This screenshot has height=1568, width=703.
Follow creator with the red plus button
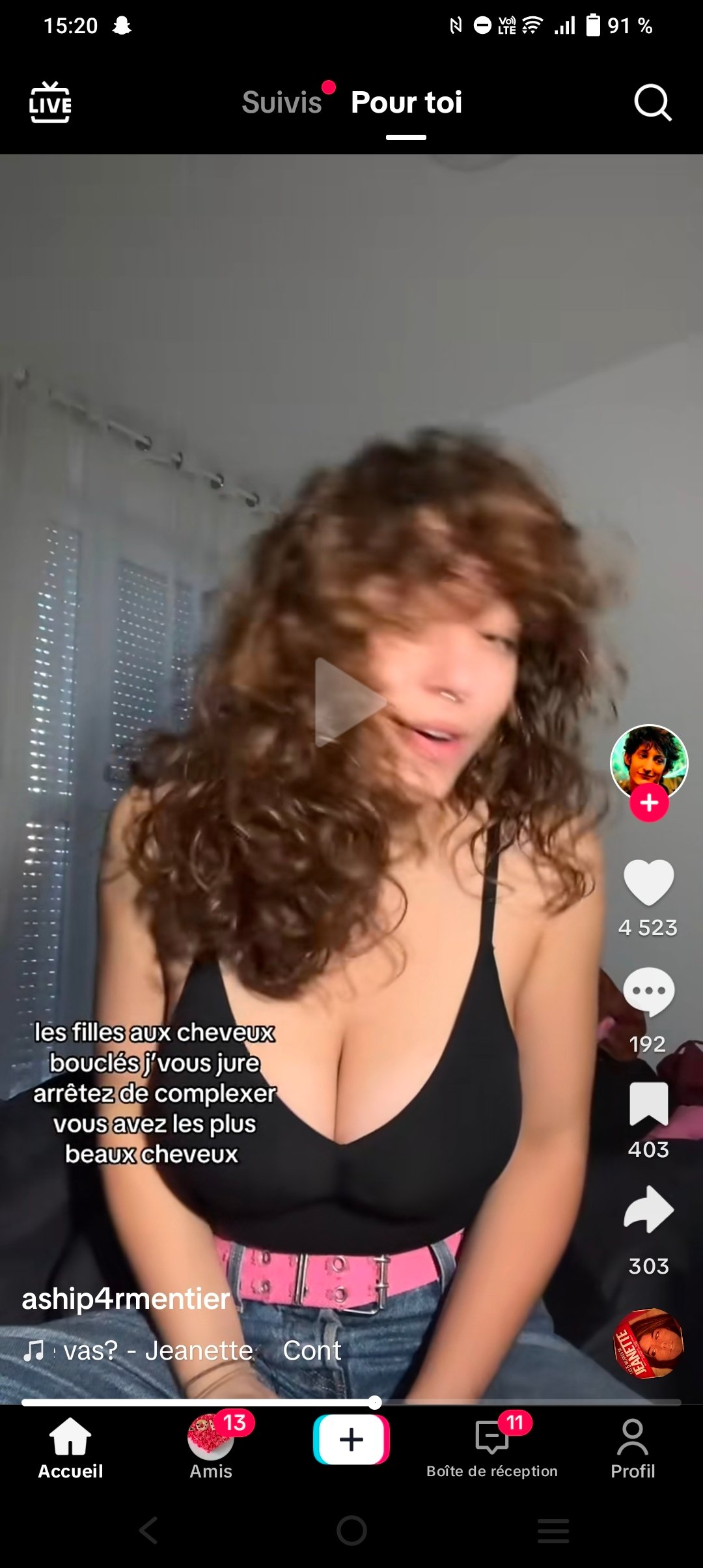(x=649, y=803)
